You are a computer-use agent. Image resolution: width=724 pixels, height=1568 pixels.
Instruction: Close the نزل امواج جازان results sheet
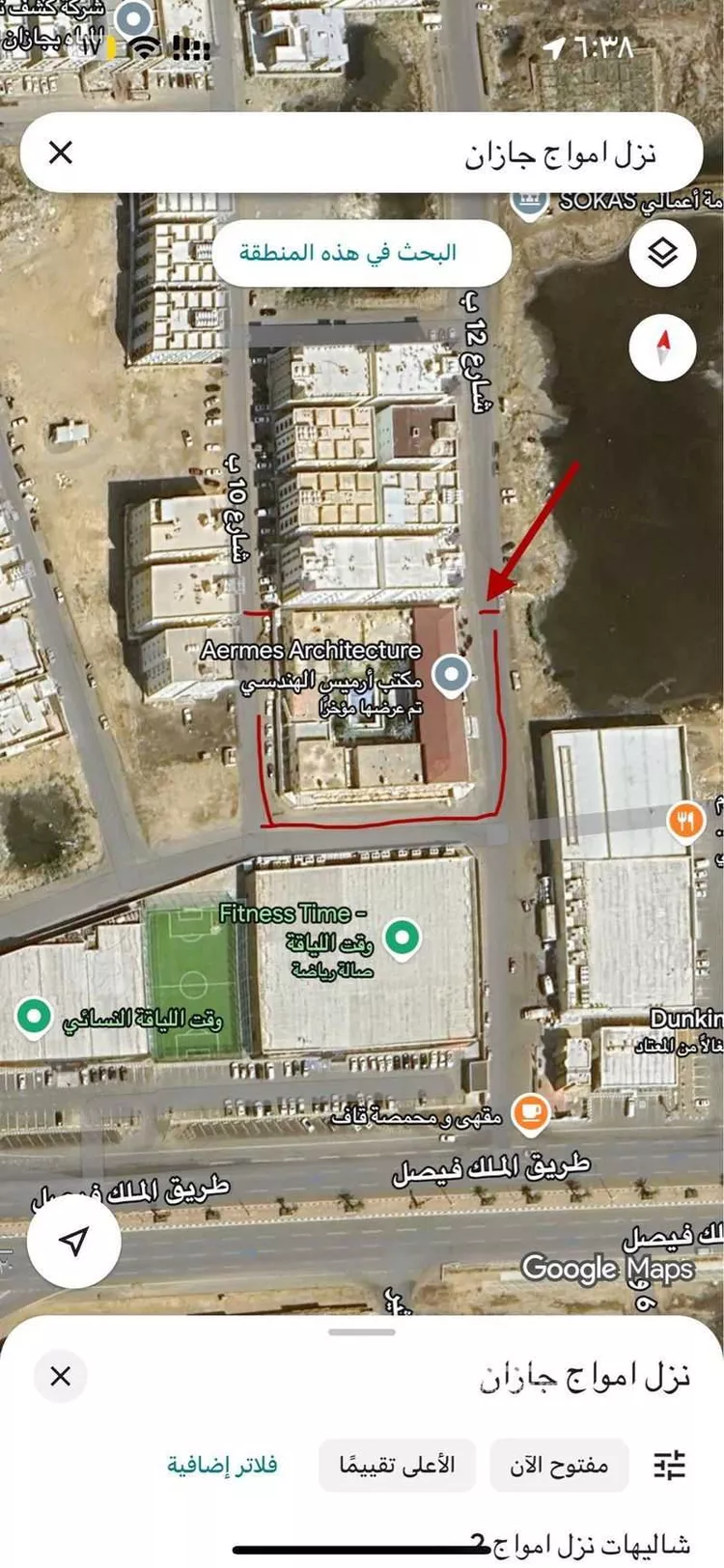(x=61, y=1376)
